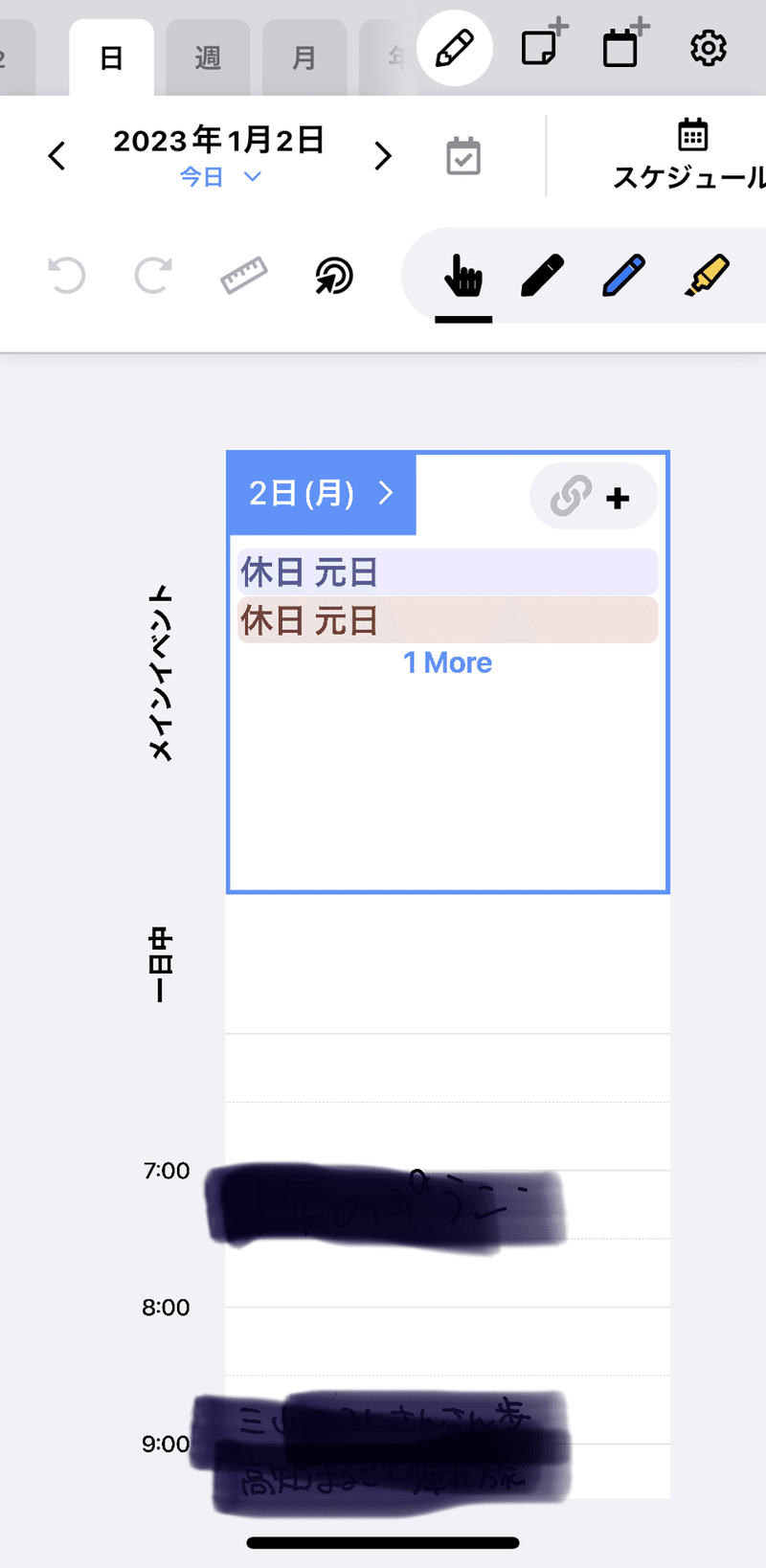Show the 1 More events link
This screenshot has width=766, height=1568.
pos(447,662)
